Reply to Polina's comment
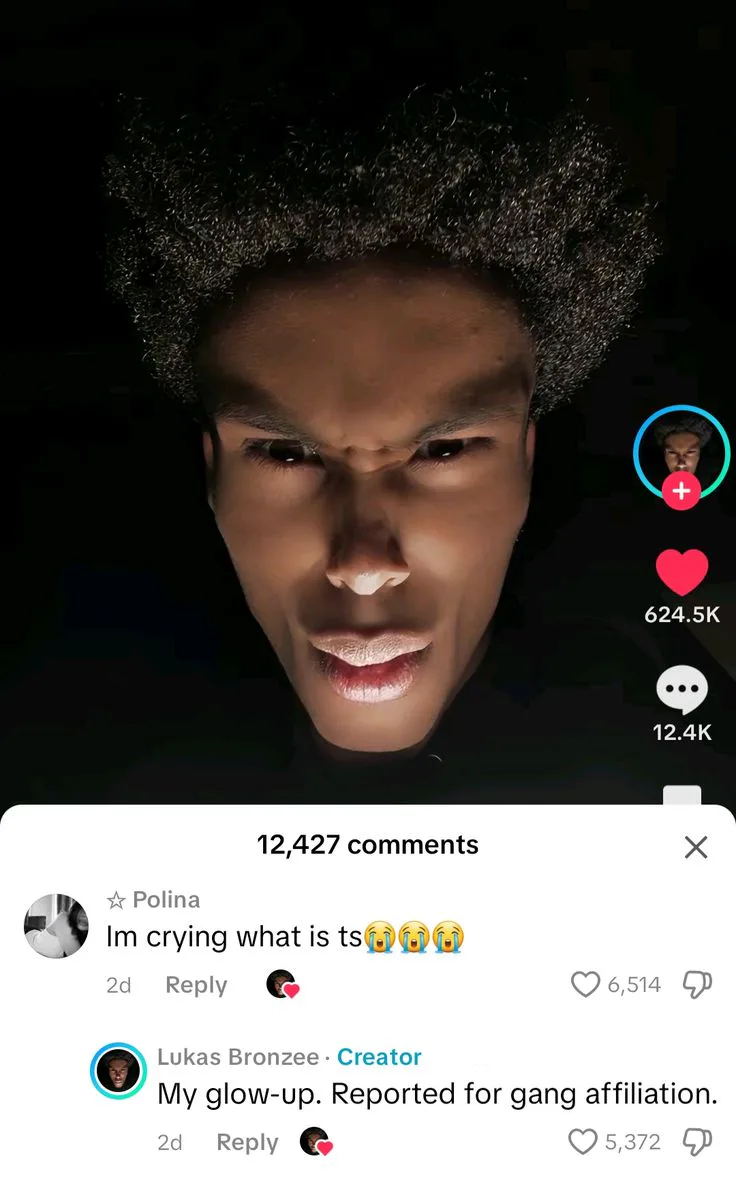The image size is (736, 1180). [196, 984]
